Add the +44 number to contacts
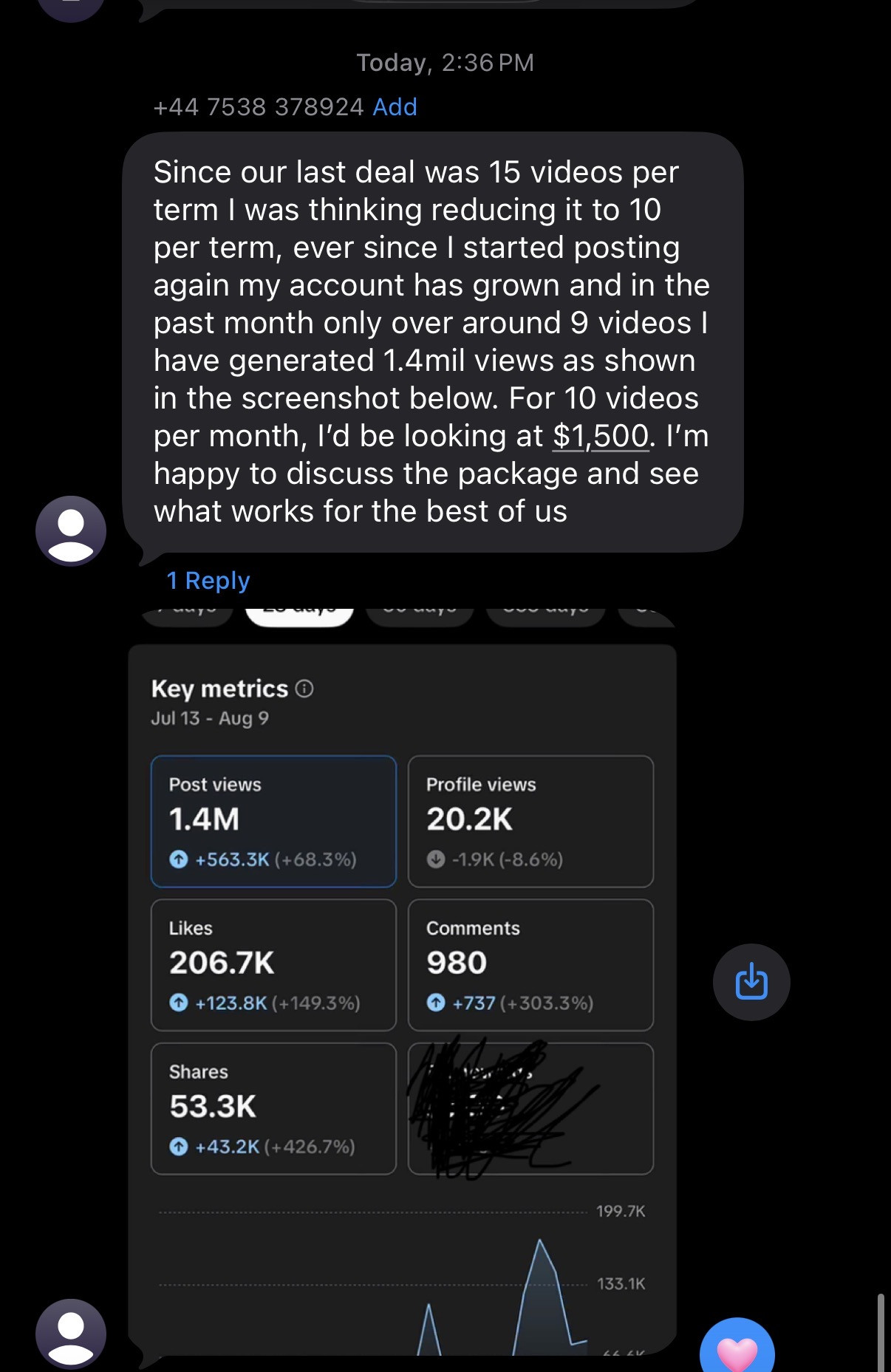Screen dimensions: 891x1372 pyautogui.click(x=395, y=107)
